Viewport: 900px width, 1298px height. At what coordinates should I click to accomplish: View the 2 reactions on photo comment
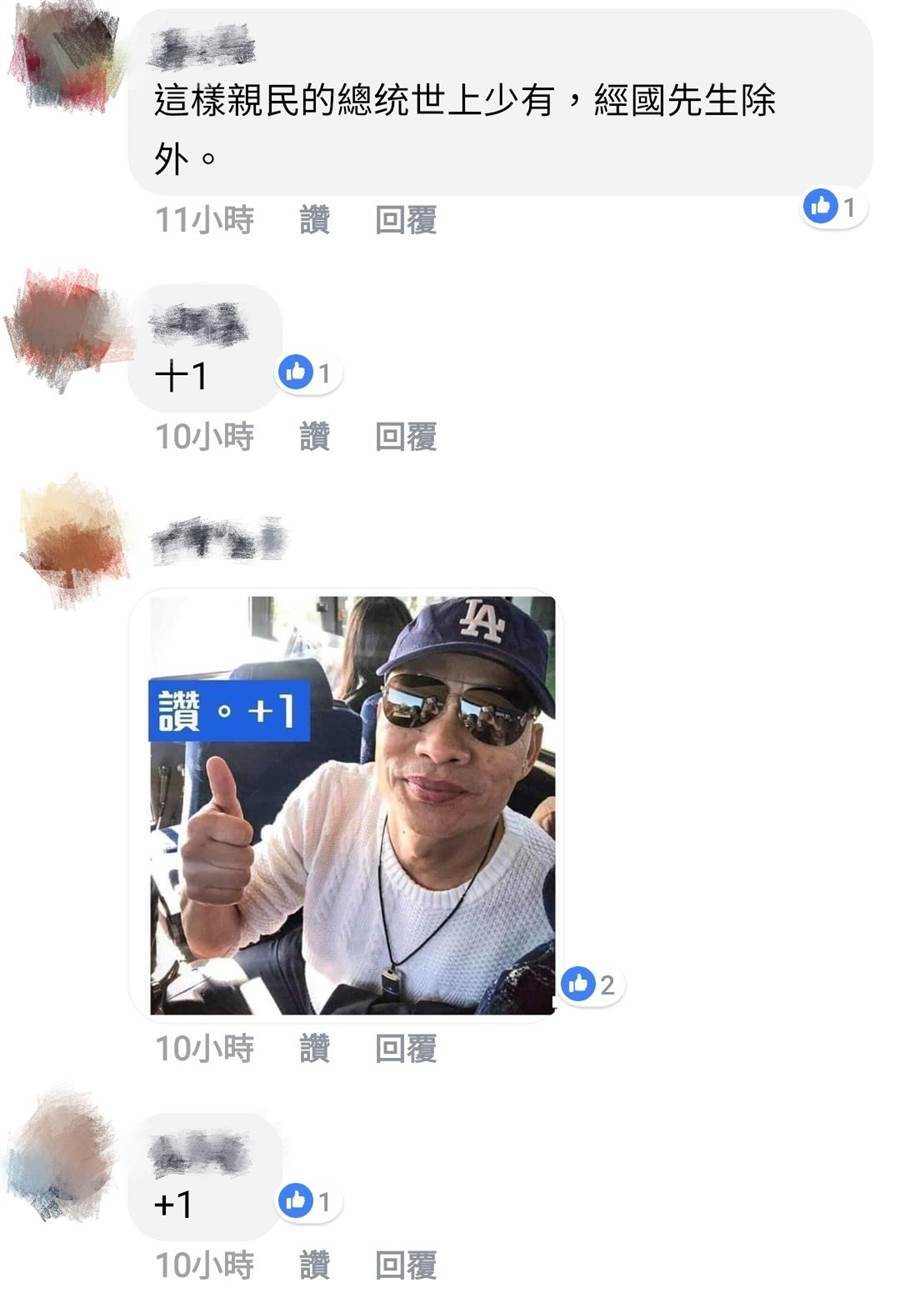[x=592, y=984]
